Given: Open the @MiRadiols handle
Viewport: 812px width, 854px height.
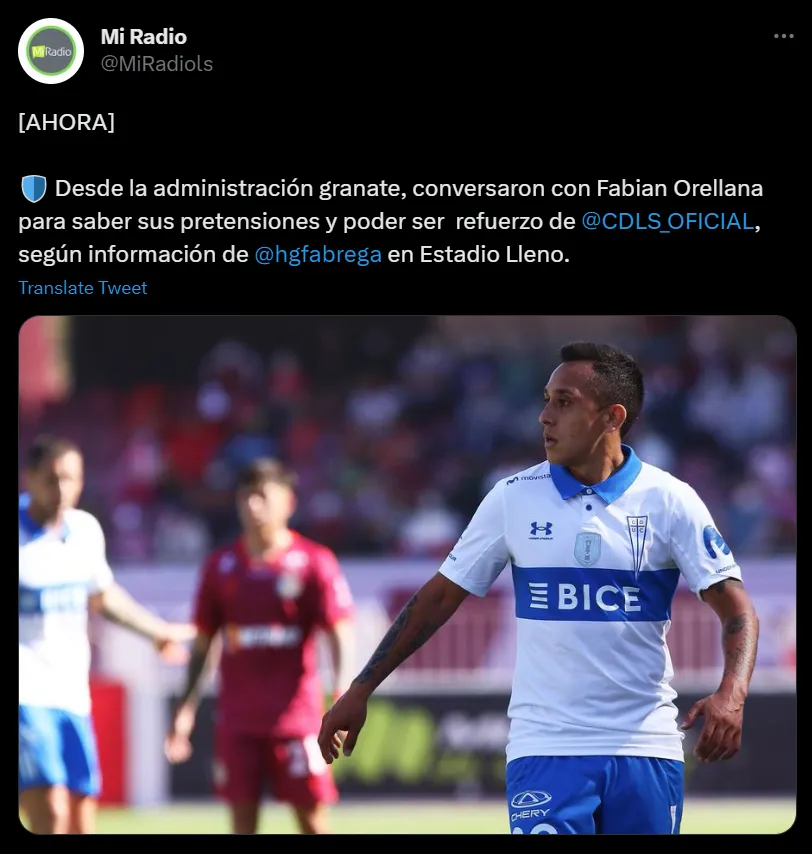Looking at the screenshot, I should (157, 64).
